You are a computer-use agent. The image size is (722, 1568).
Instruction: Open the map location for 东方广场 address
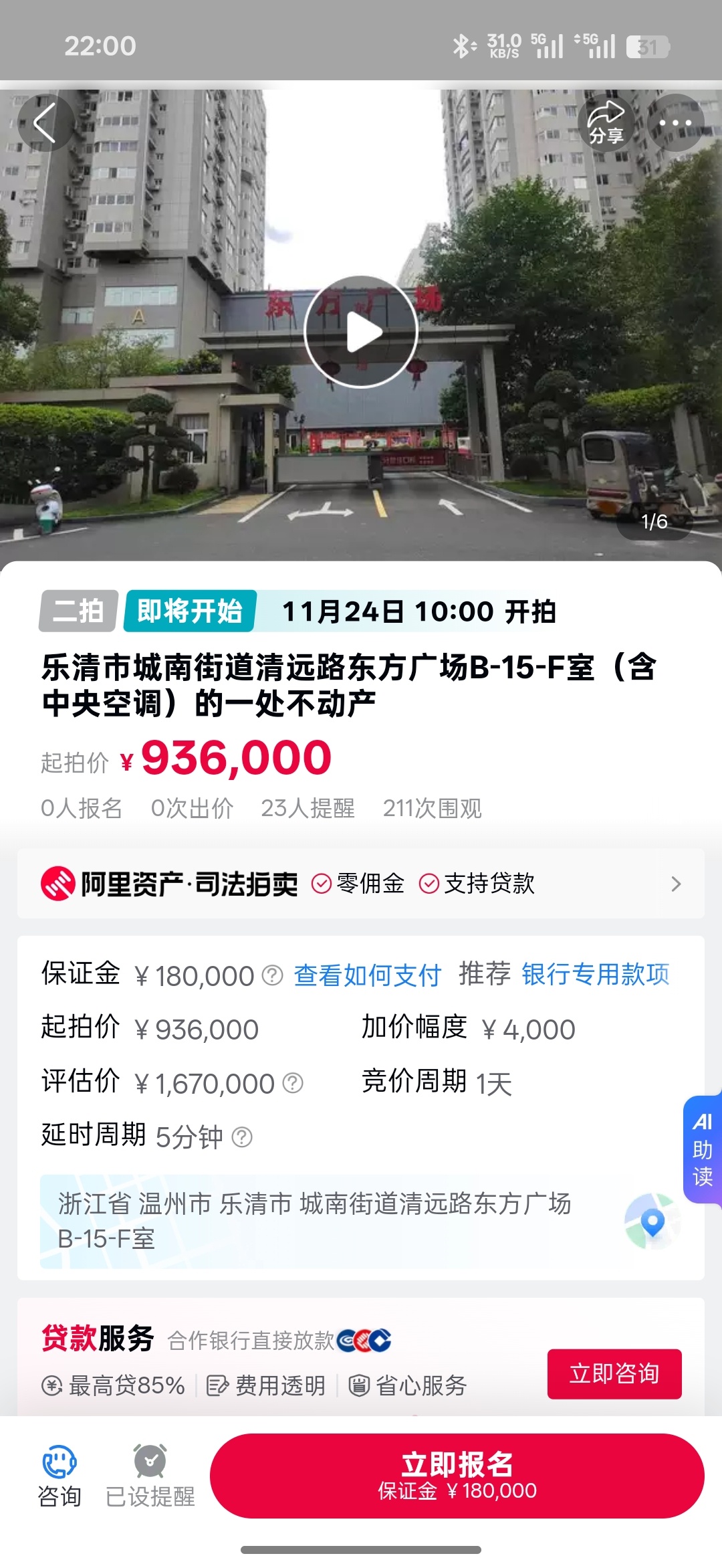pyautogui.click(x=652, y=1221)
